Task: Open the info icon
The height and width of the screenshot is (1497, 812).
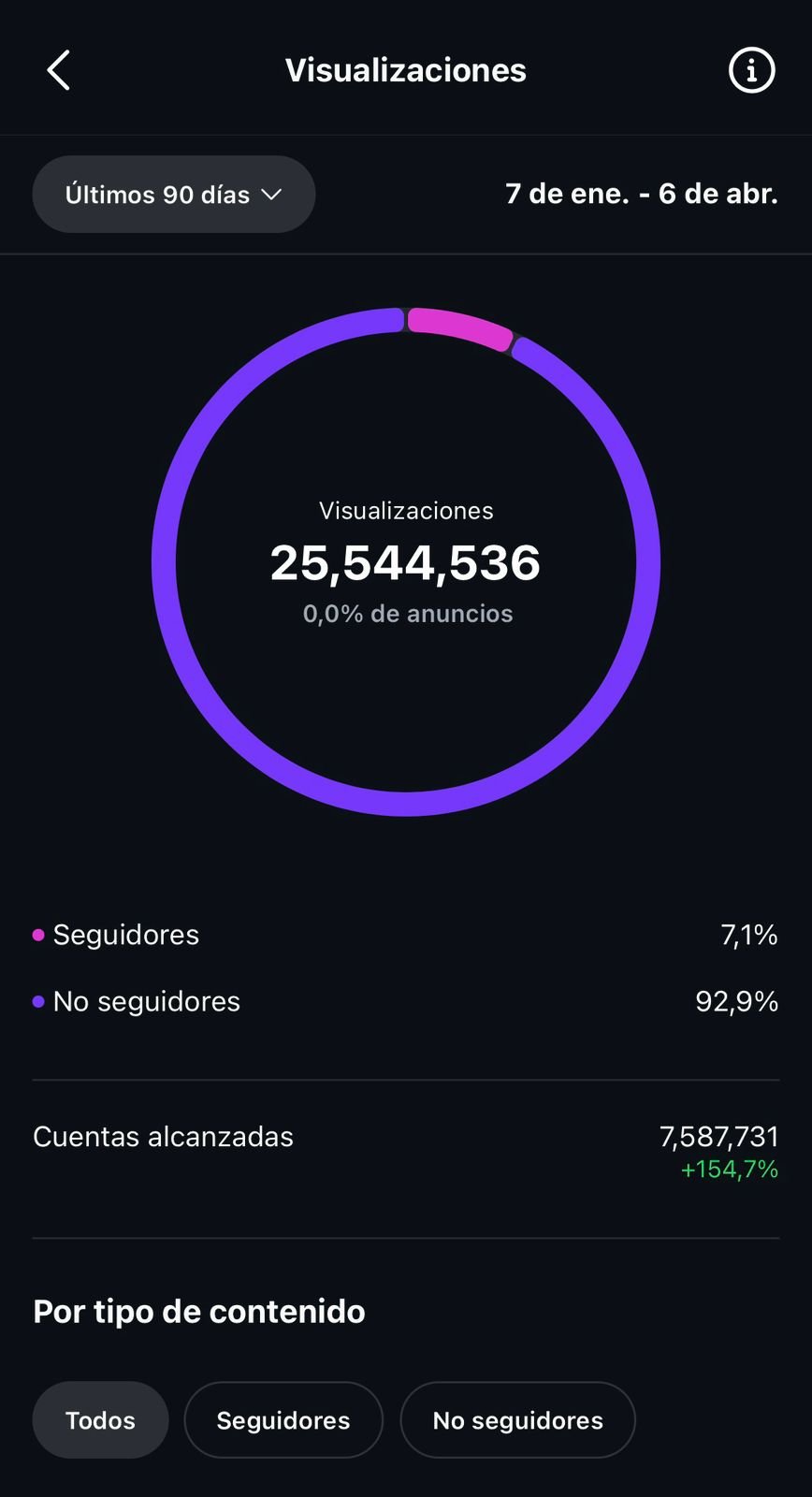Action: coord(751,71)
